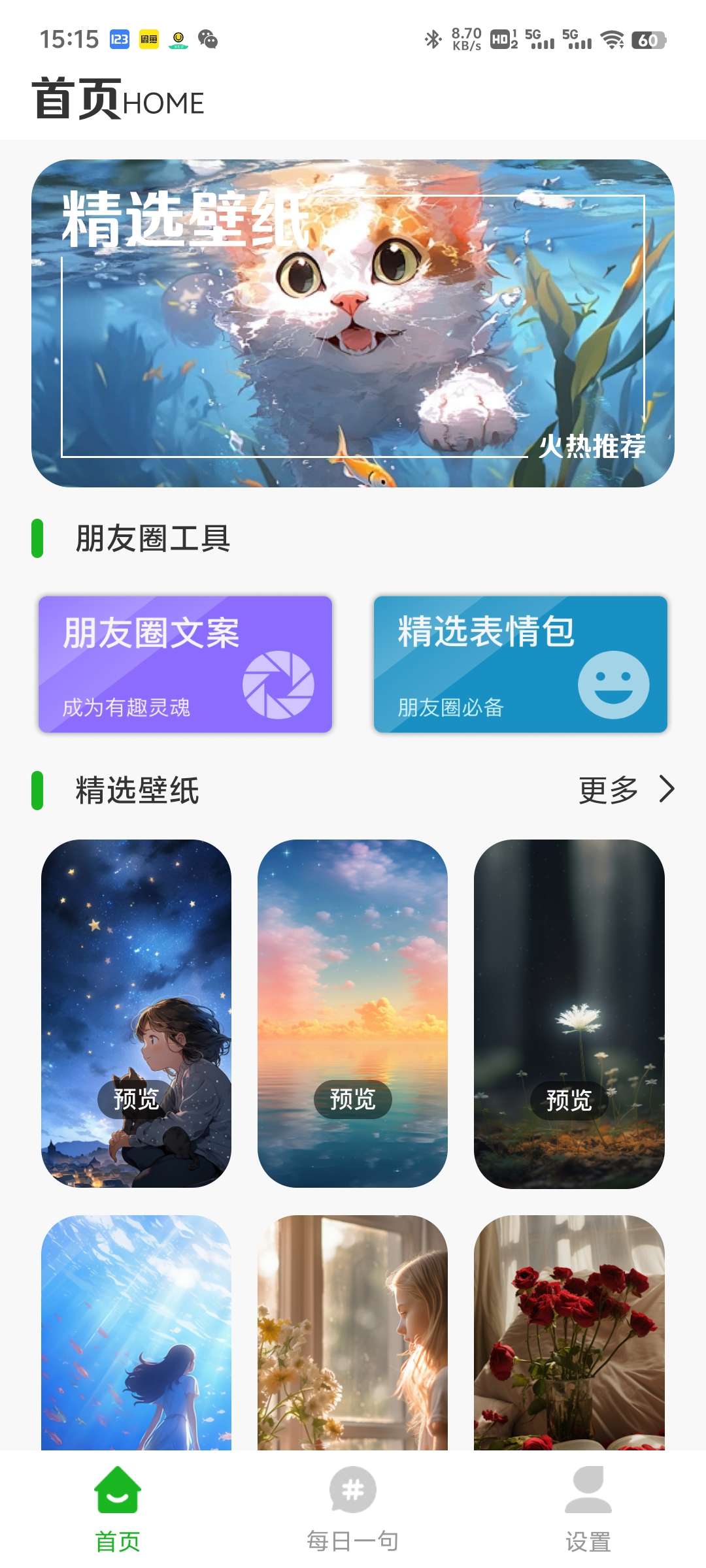The width and height of the screenshot is (706, 1568).
Task: Open the 精选表情包 card
Action: point(520,664)
